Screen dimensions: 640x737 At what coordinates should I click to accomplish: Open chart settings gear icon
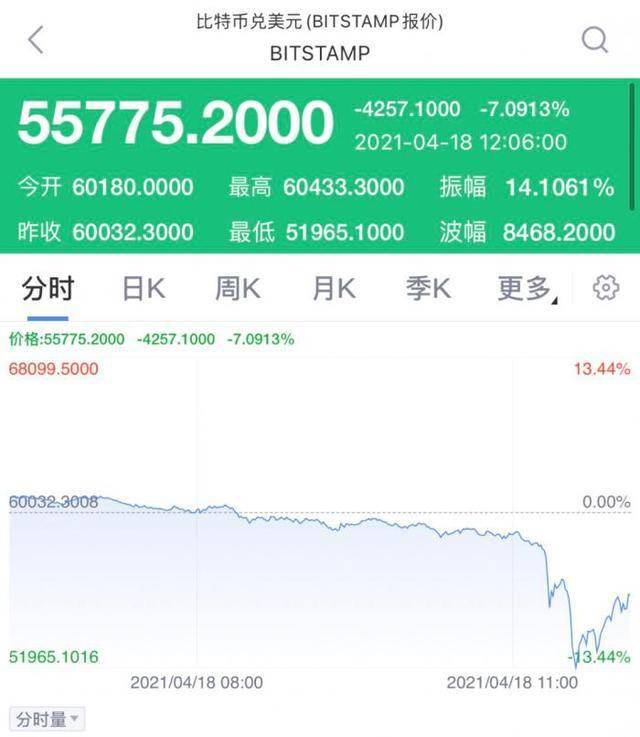pyautogui.click(x=605, y=288)
